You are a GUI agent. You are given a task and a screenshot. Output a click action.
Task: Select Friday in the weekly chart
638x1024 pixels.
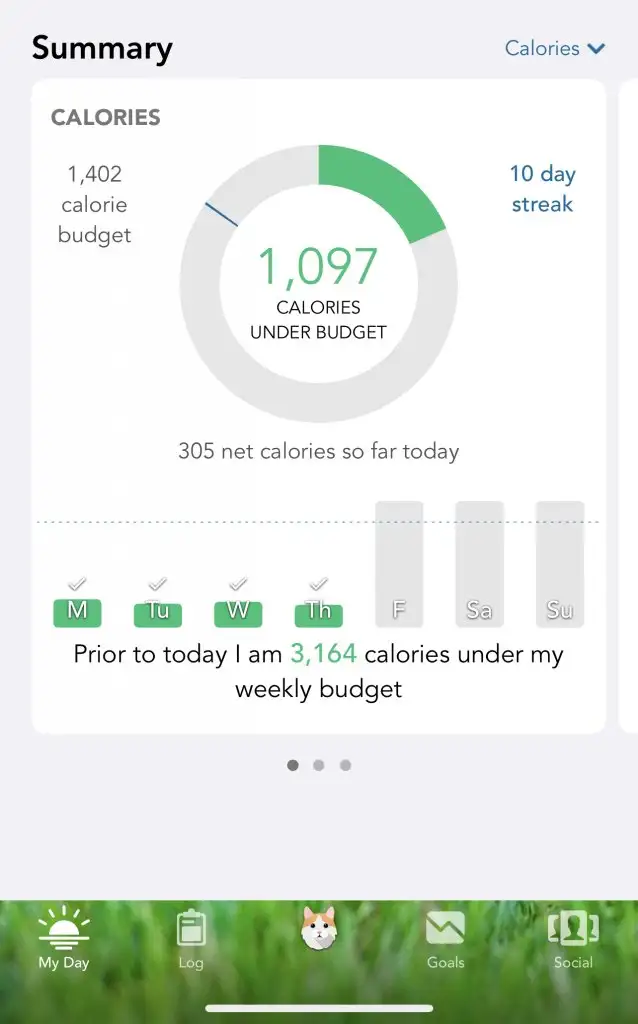pyautogui.click(x=399, y=565)
